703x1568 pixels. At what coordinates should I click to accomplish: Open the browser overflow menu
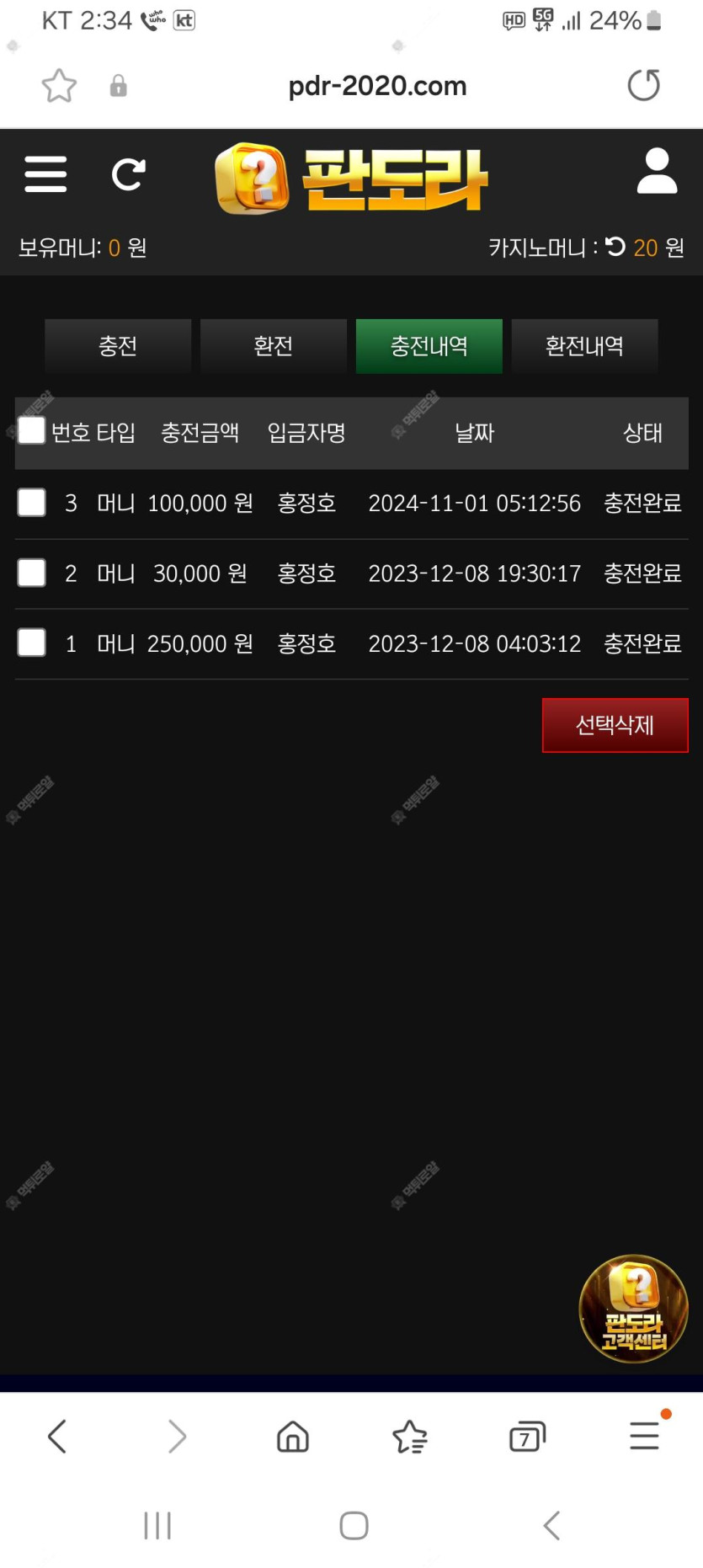(645, 1435)
